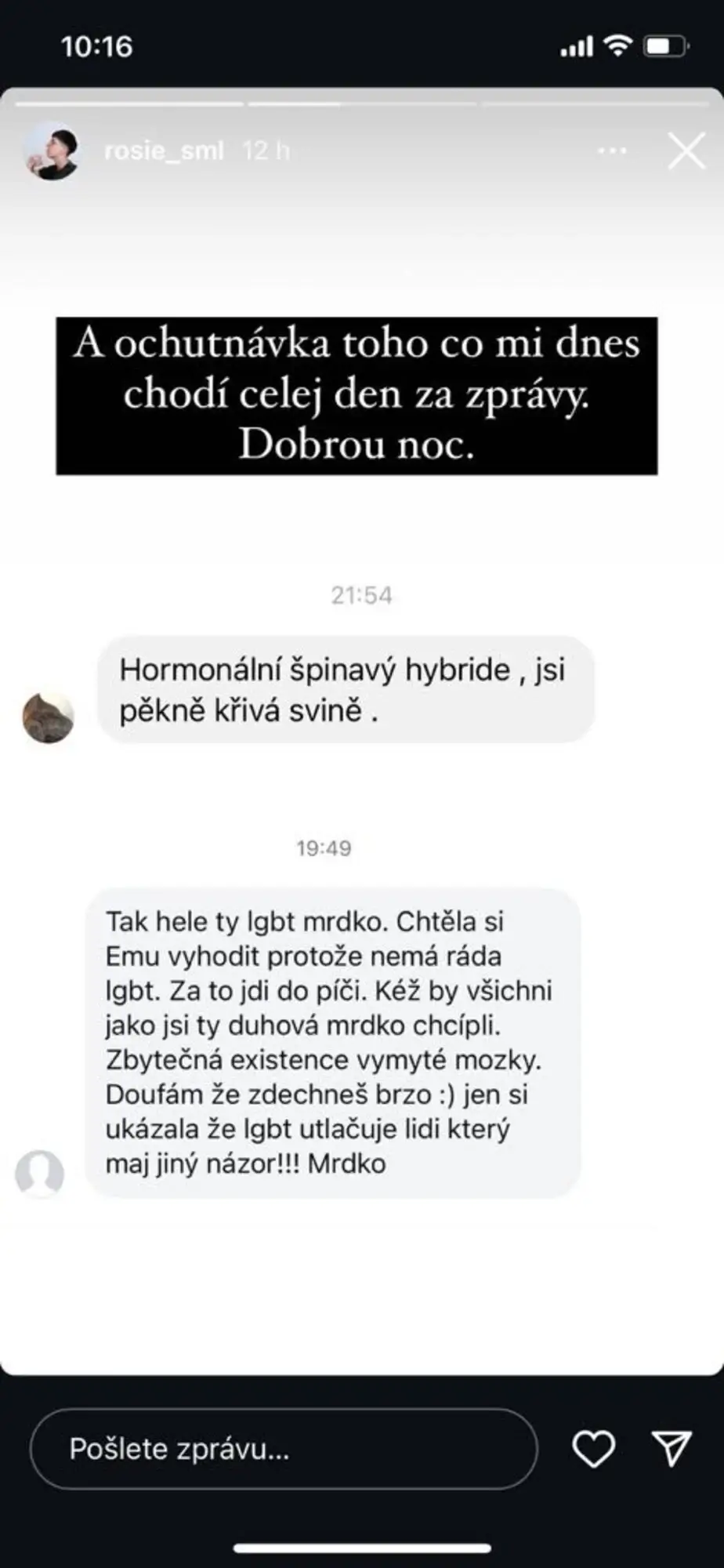Open the story options three-dot menu
This screenshot has width=724, height=1568.
(610, 150)
